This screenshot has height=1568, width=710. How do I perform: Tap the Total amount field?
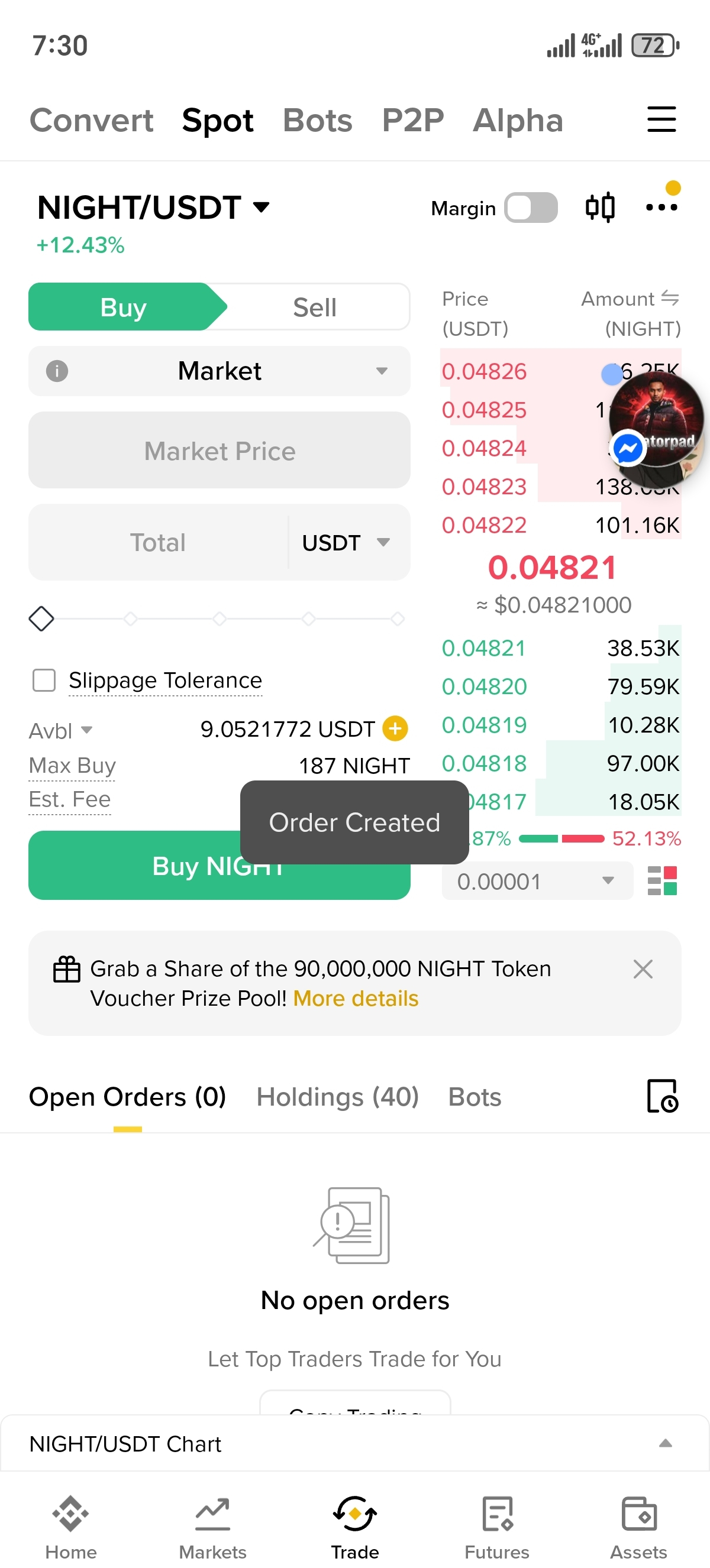click(159, 542)
